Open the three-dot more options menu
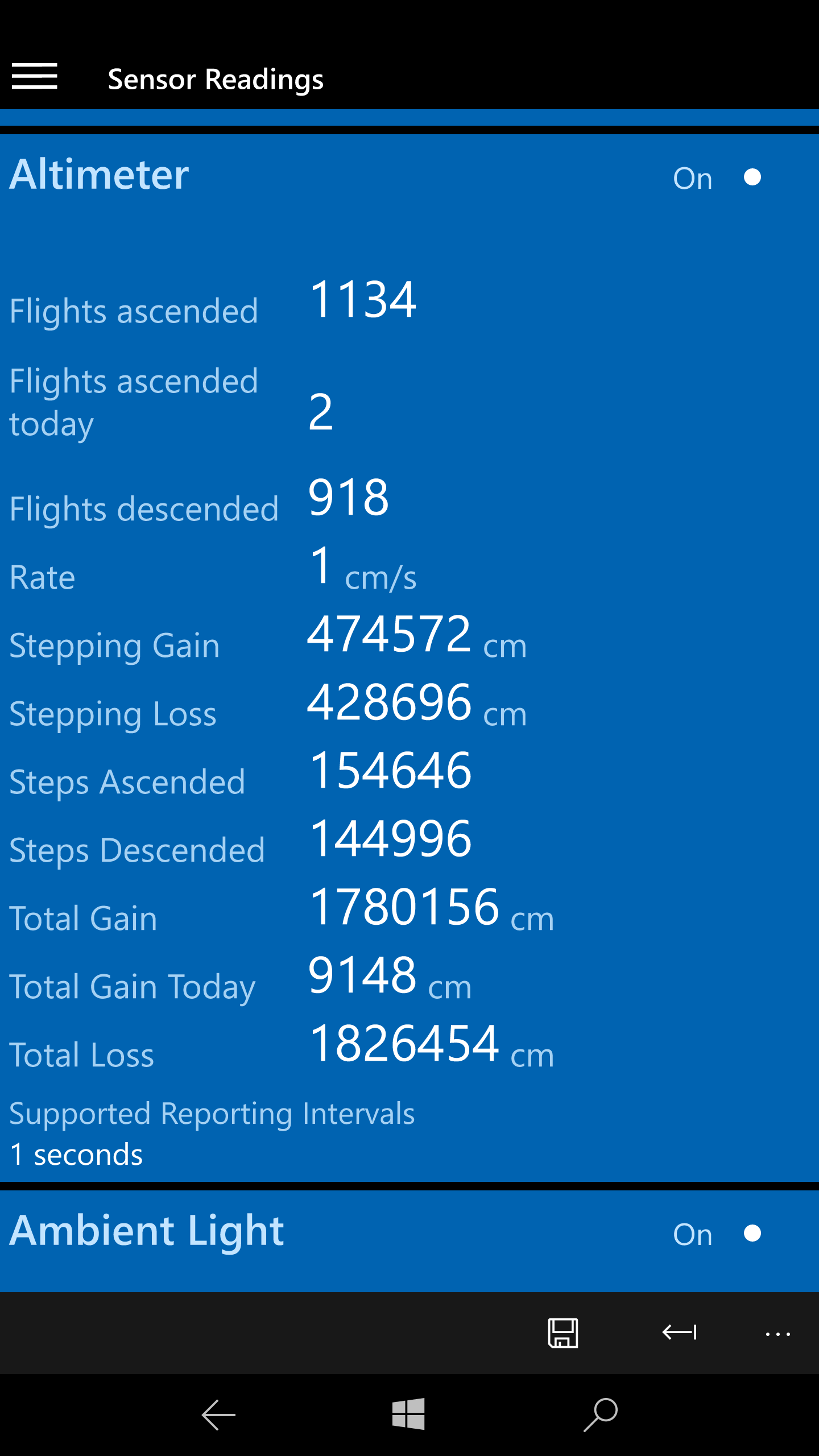The image size is (819, 1456). [777, 1334]
